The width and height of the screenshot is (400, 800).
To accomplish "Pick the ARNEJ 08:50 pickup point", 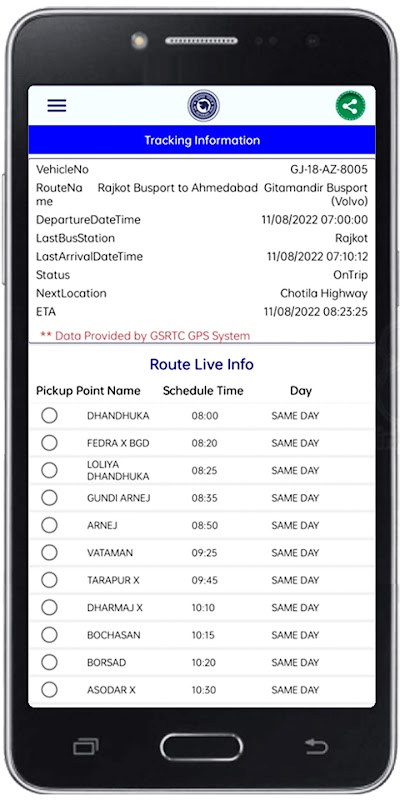I will coord(49,525).
